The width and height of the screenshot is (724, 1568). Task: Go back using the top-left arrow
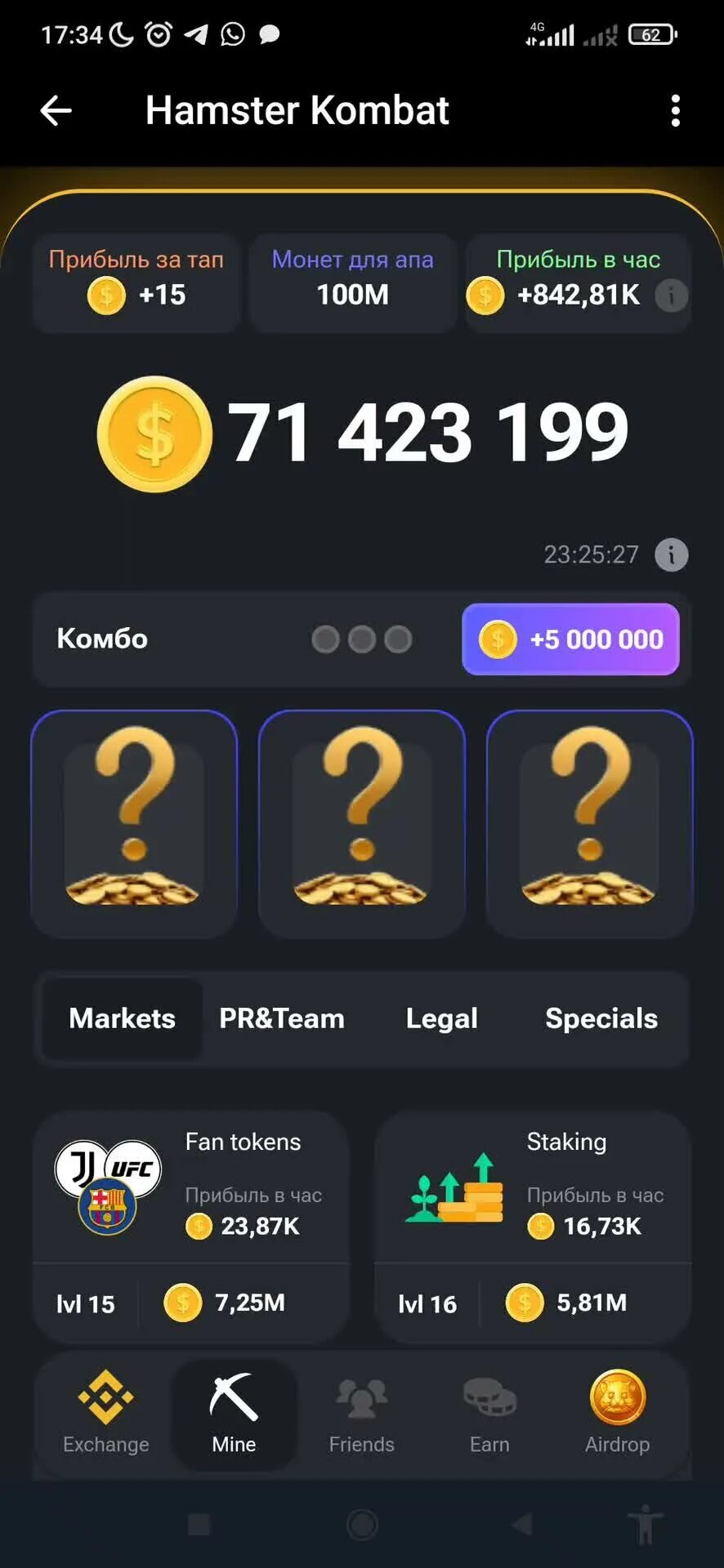pyautogui.click(x=56, y=111)
